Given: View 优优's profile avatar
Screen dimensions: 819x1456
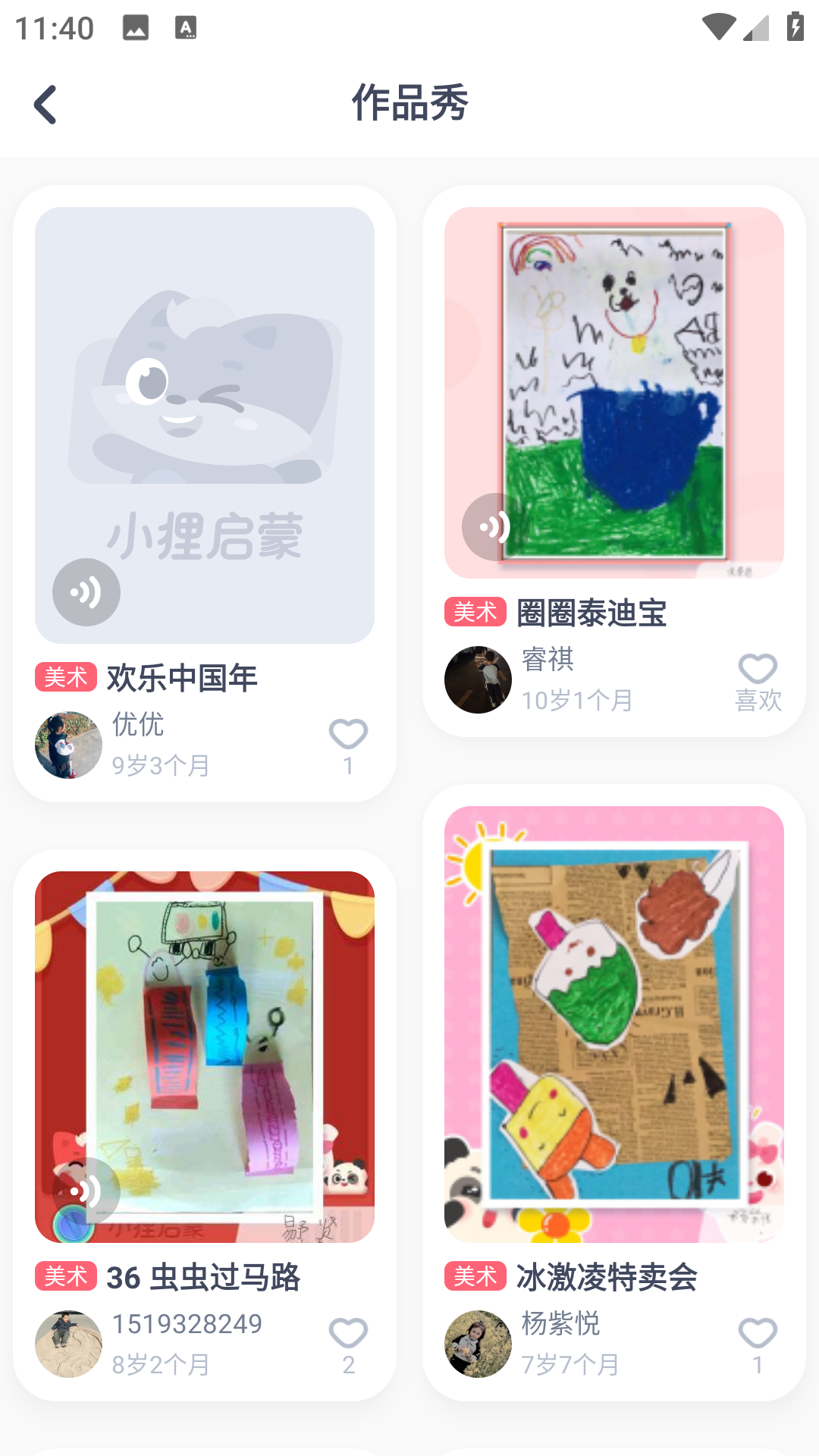Looking at the screenshot, I should [68, 745].
